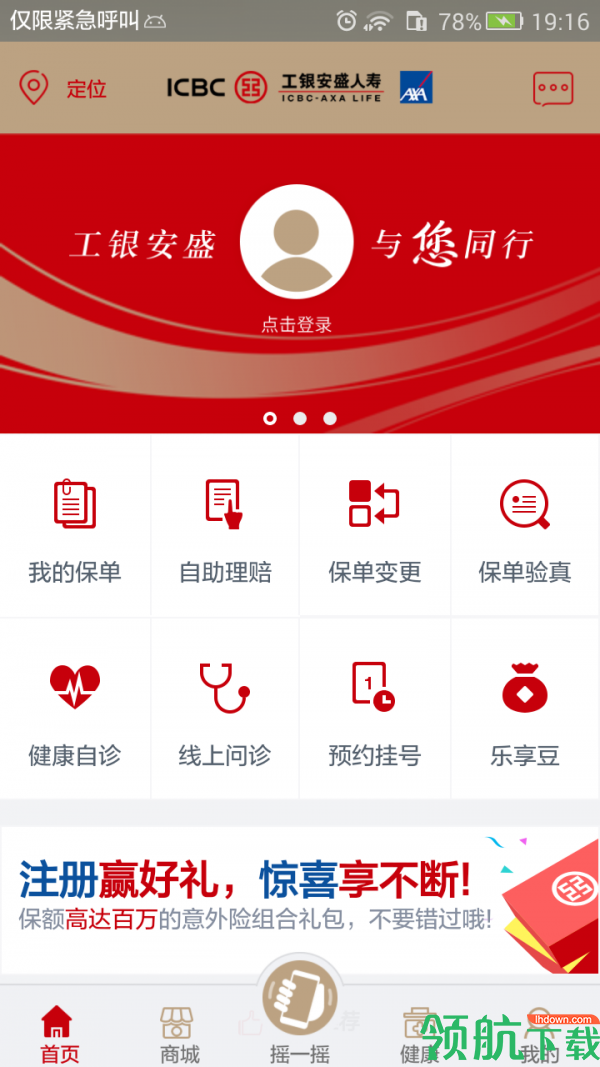Open 我的保单 (My Policies)
The width and height of the screenshot is (600, 1067).
(75, 527)
